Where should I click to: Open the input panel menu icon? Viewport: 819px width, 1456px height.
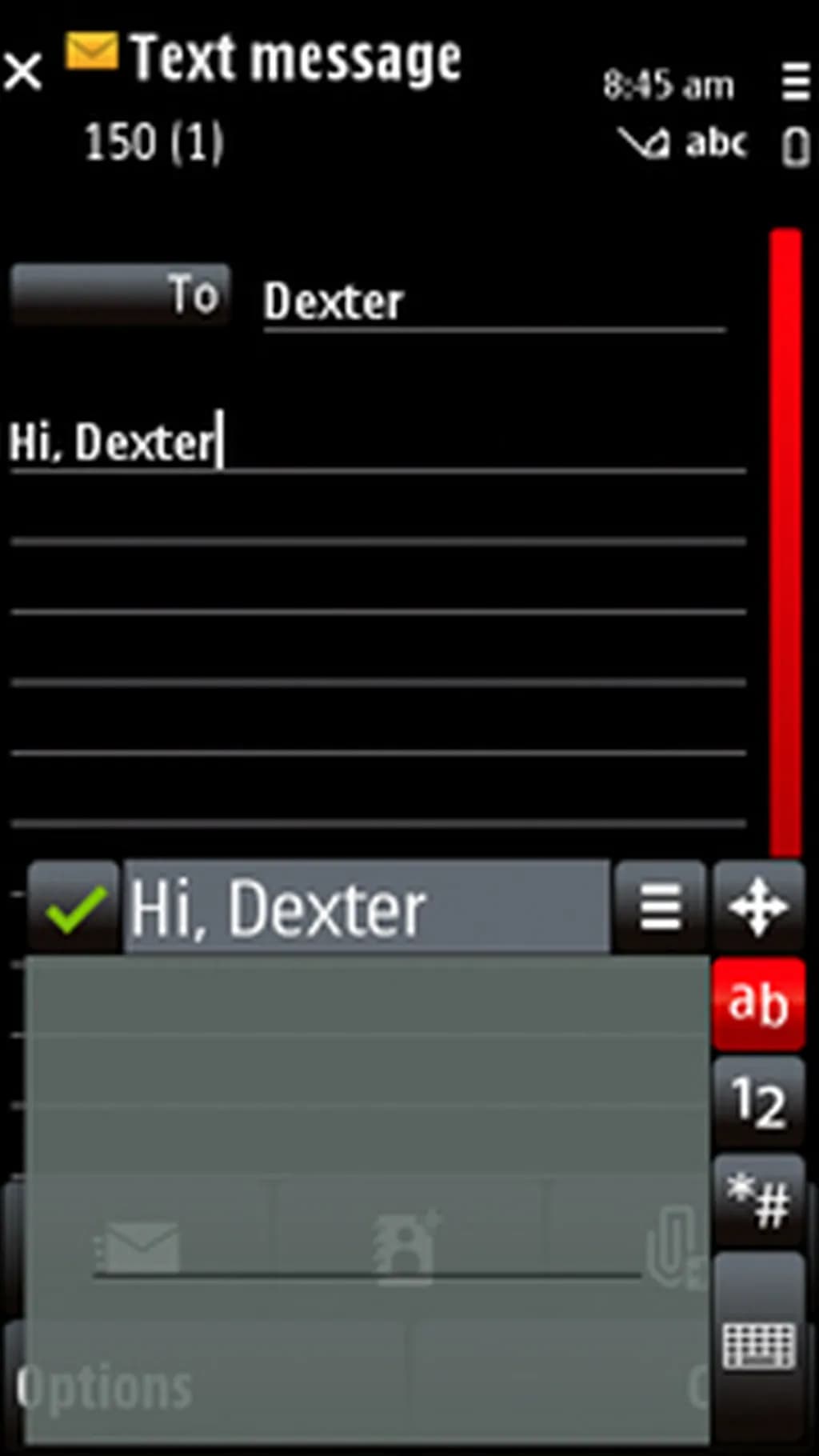tap(661, 907)
